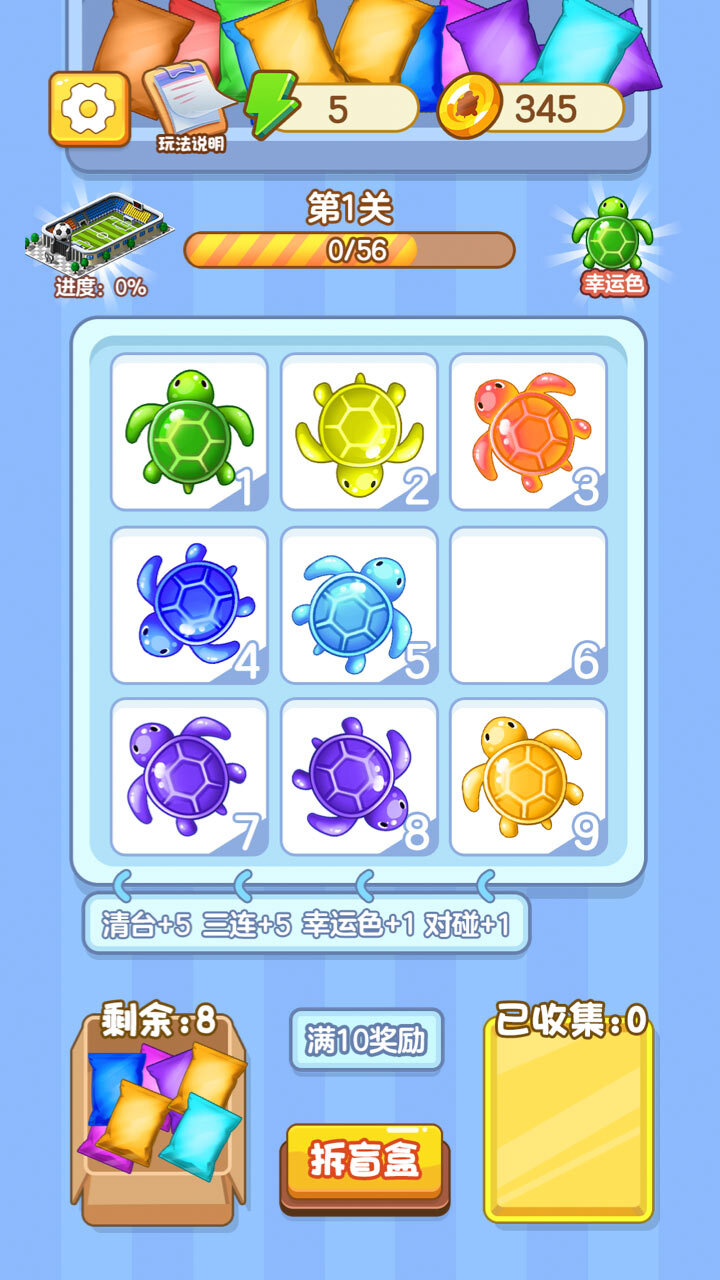
Task: Open the 剩余 box of blind bags
Action: [158, 1120]
